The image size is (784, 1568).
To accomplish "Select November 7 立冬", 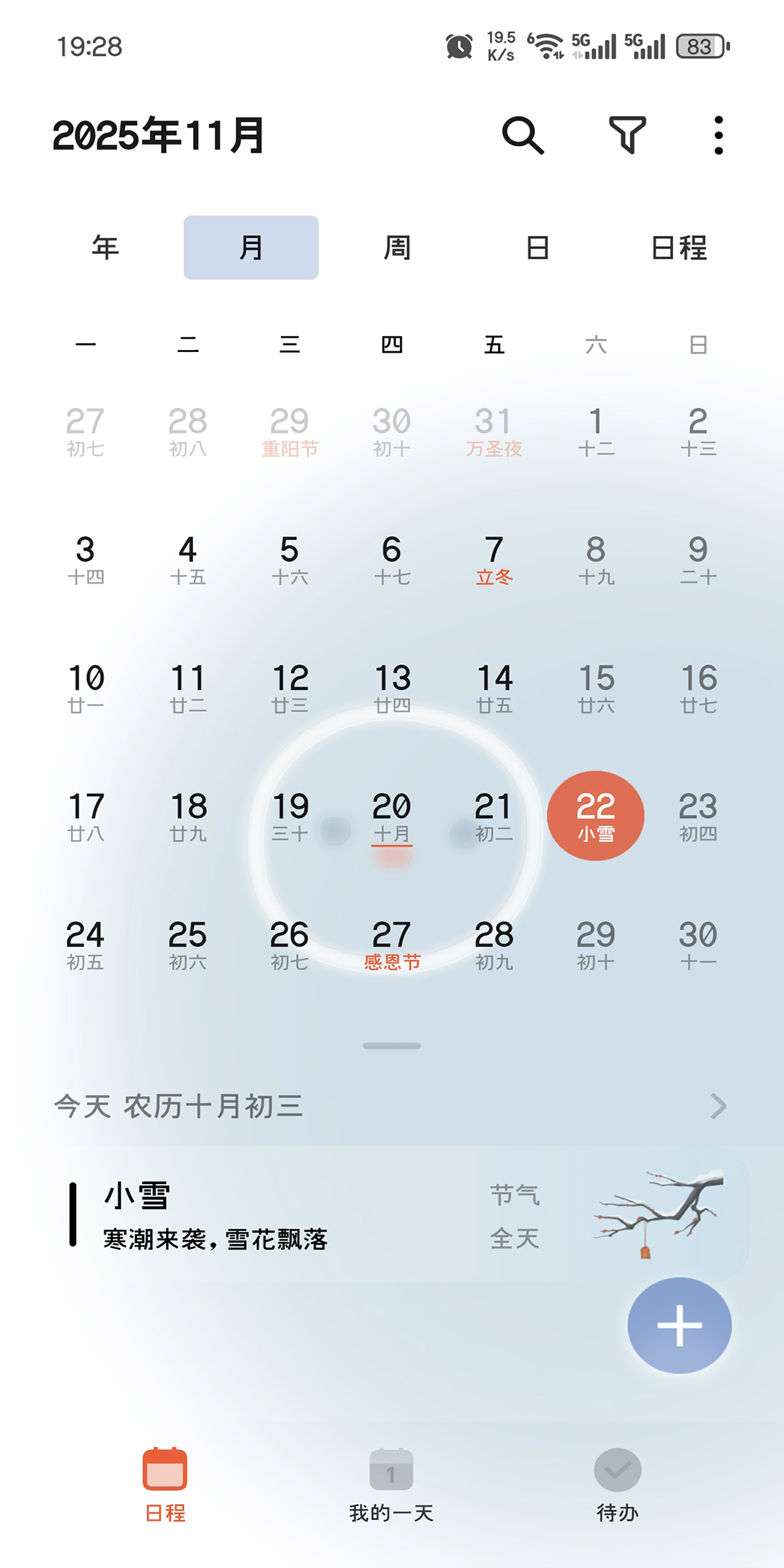I will pos(494,559).
